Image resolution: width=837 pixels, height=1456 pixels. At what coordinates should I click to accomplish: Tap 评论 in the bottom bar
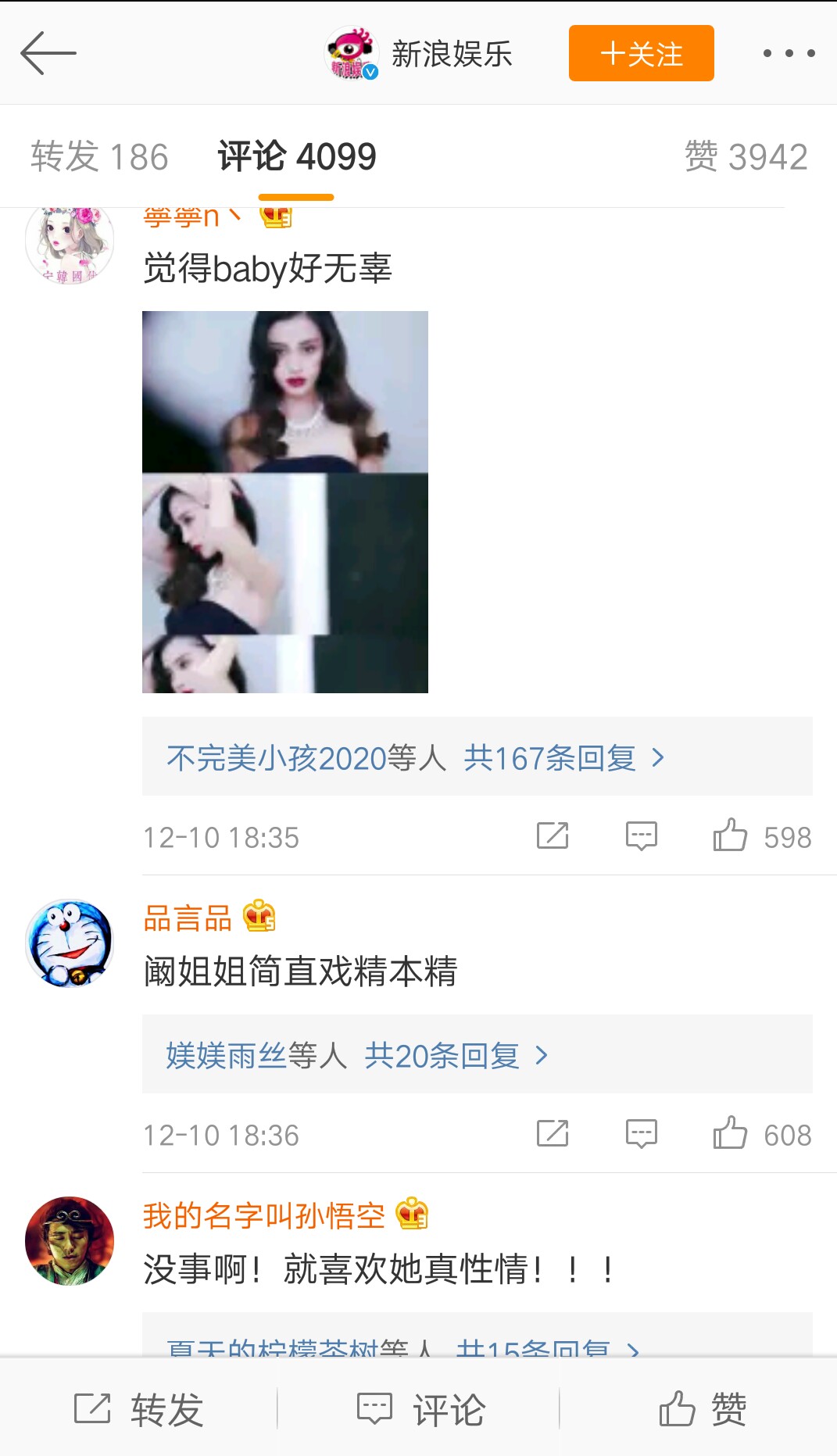point(420,1409)
